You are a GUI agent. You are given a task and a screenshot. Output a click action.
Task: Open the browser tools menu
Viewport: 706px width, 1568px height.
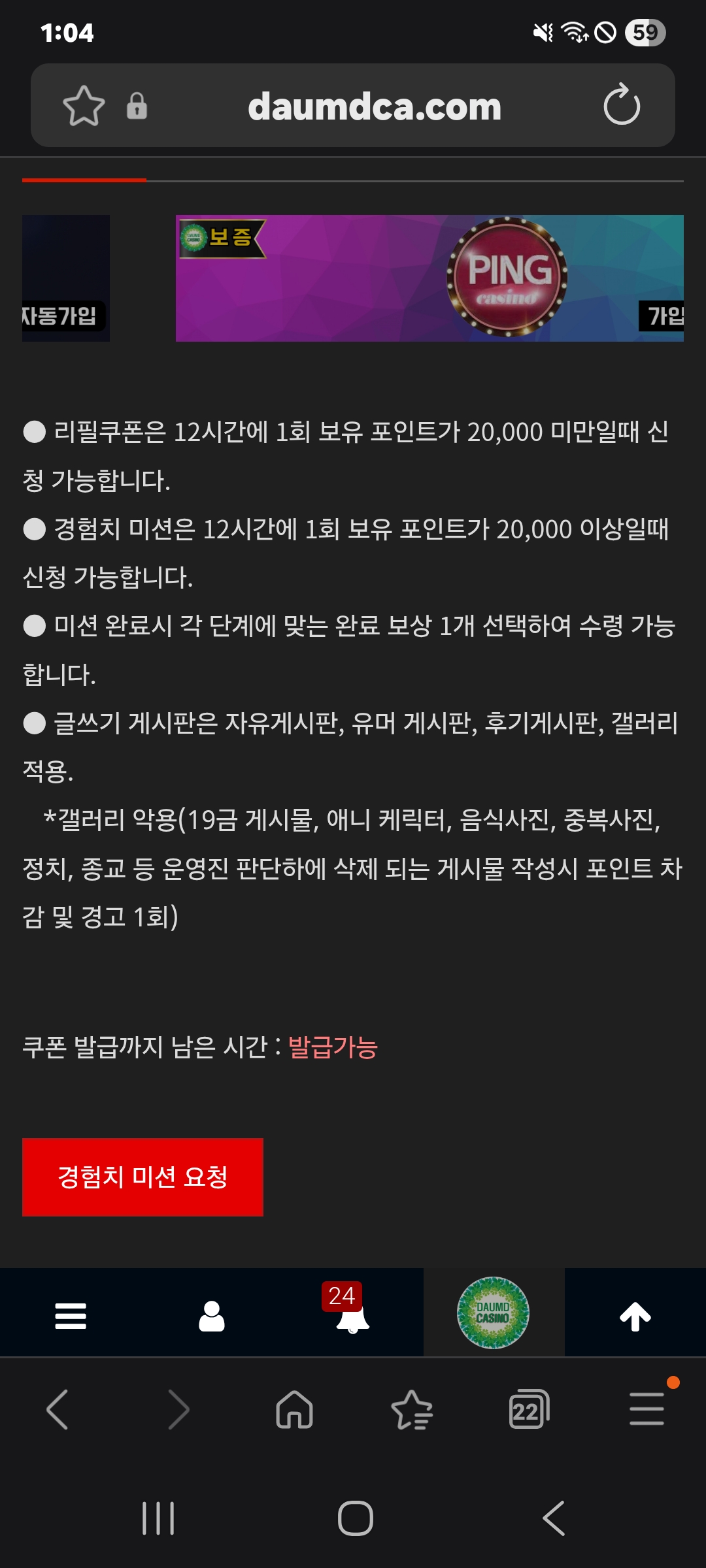coord(647,1409)
